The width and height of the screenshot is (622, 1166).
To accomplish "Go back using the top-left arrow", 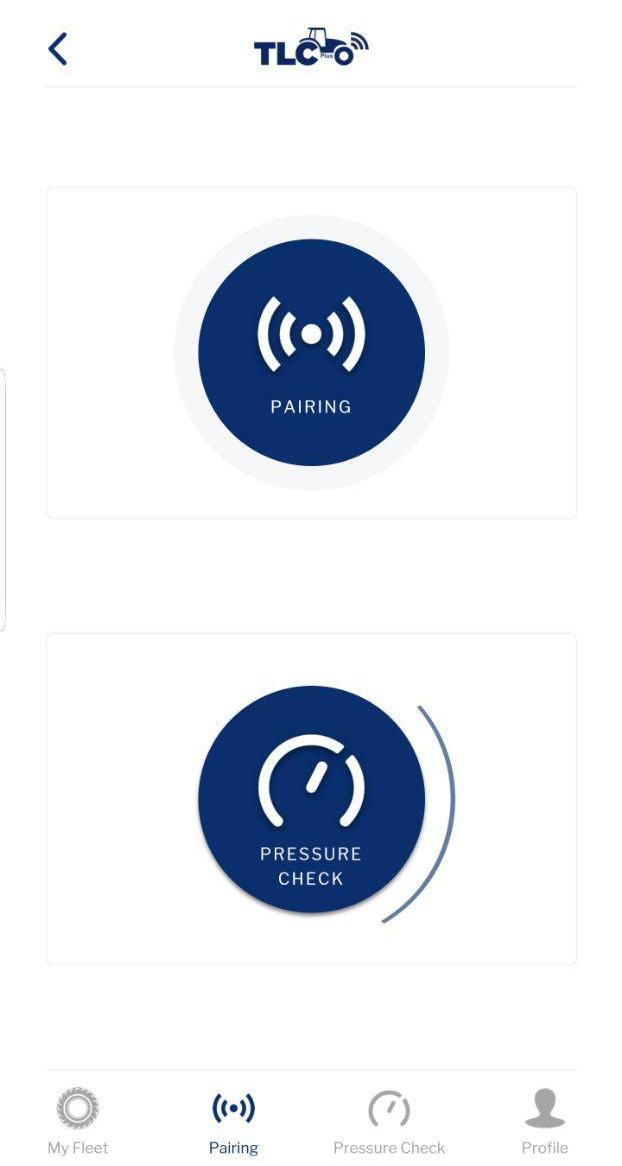I will pyautogui.click(x=58, y=49).
